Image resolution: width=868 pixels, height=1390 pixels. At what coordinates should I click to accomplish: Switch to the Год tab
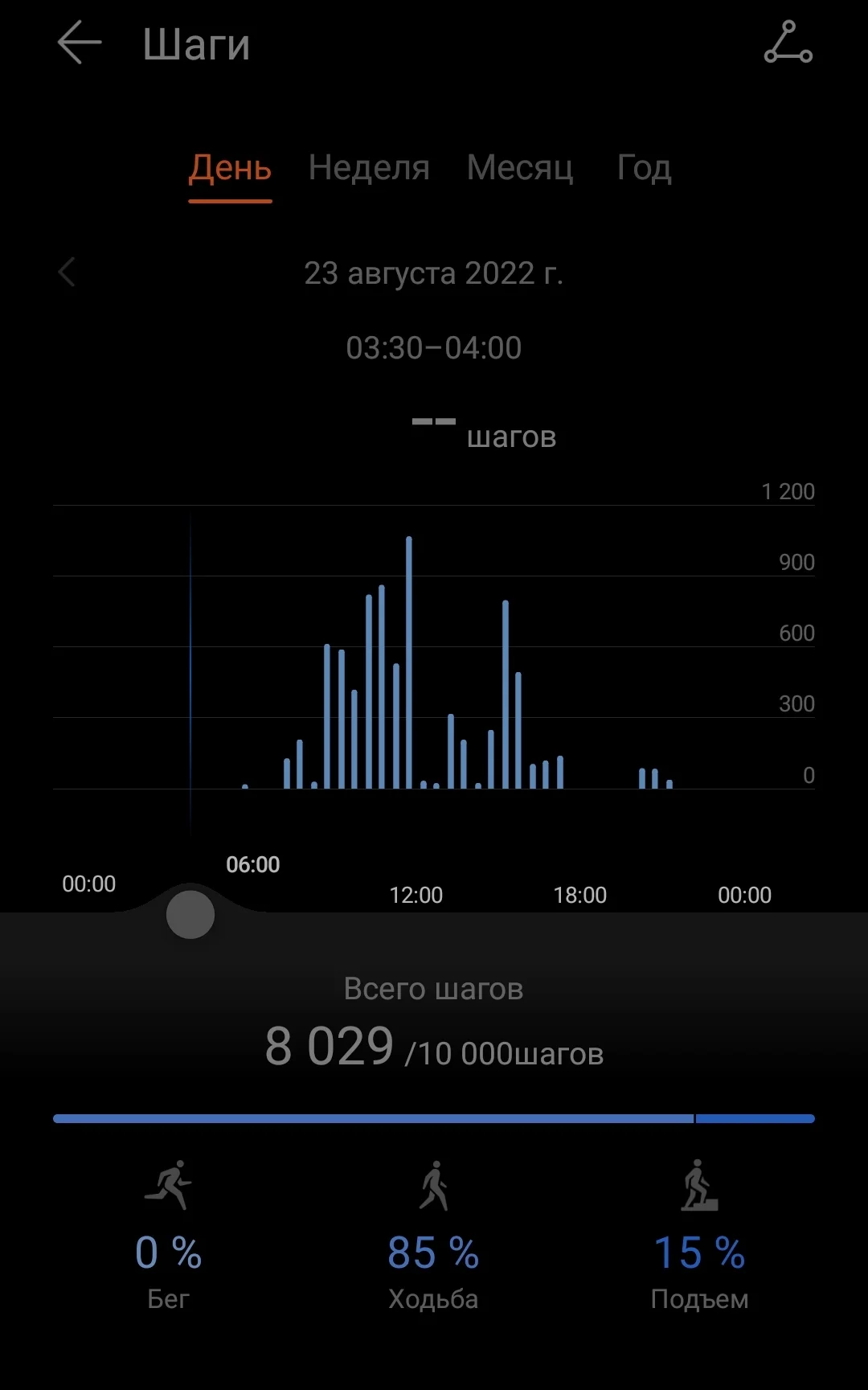tap(644, 168)
